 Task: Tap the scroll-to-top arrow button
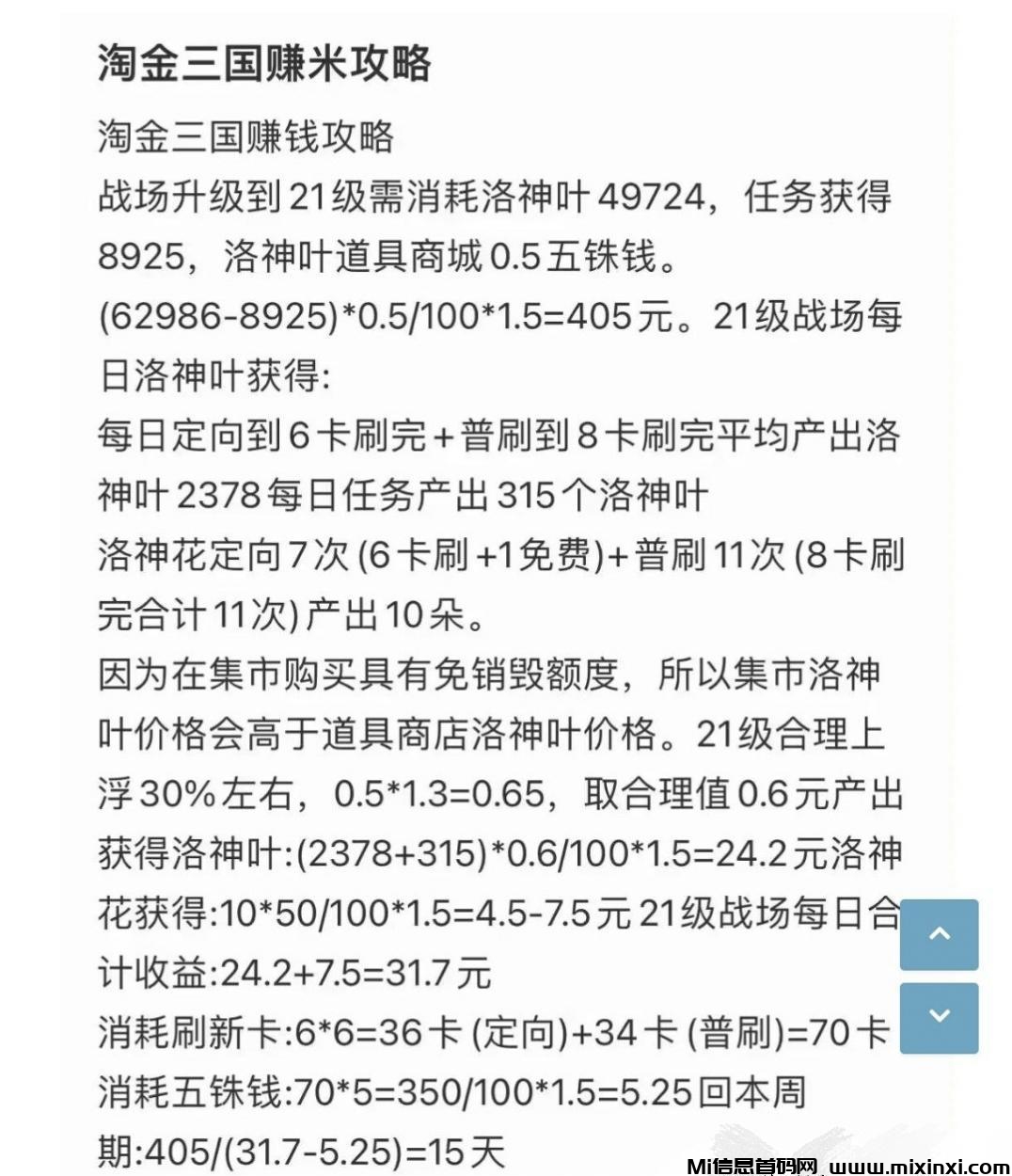tap(939, 934)
